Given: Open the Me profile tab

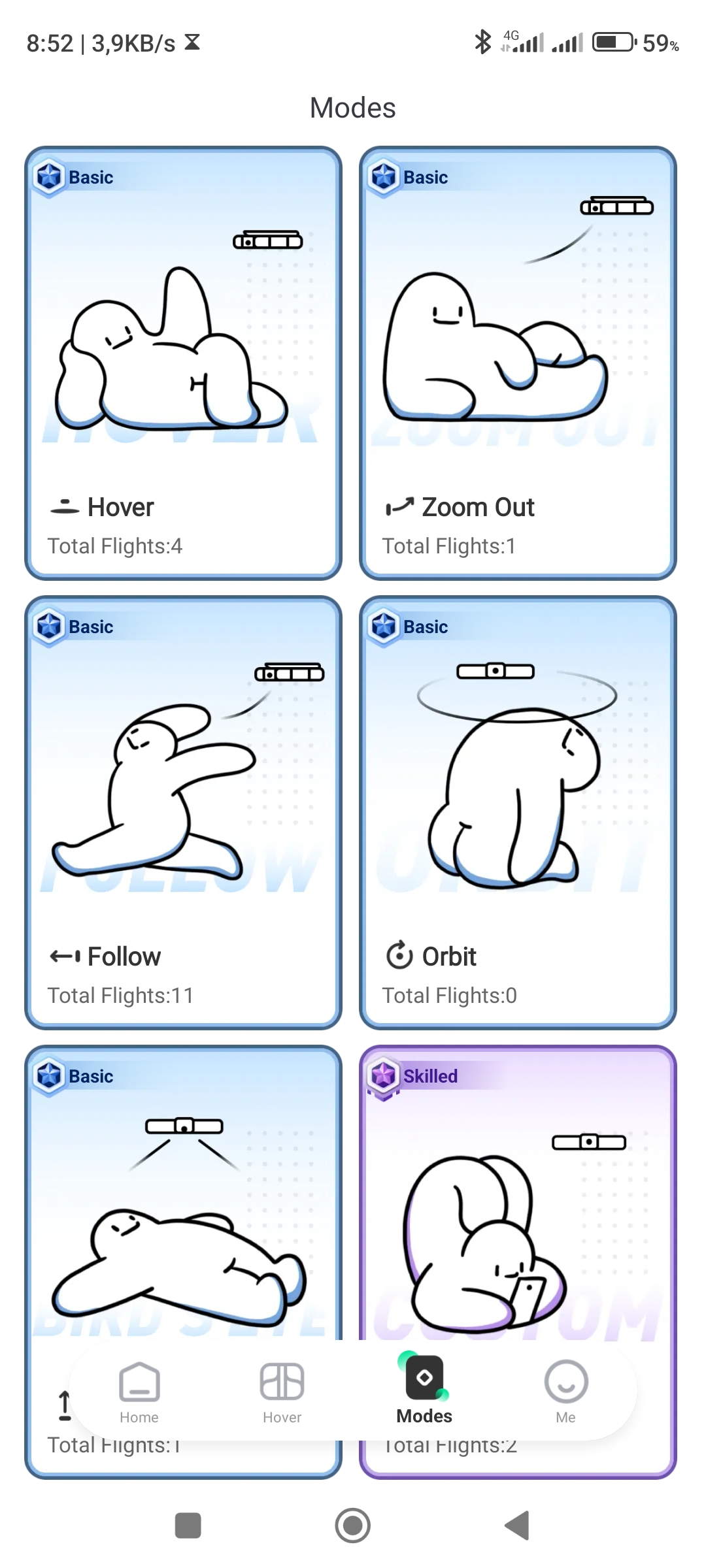Looking at the screenshot, I should tap(566, 1393).
